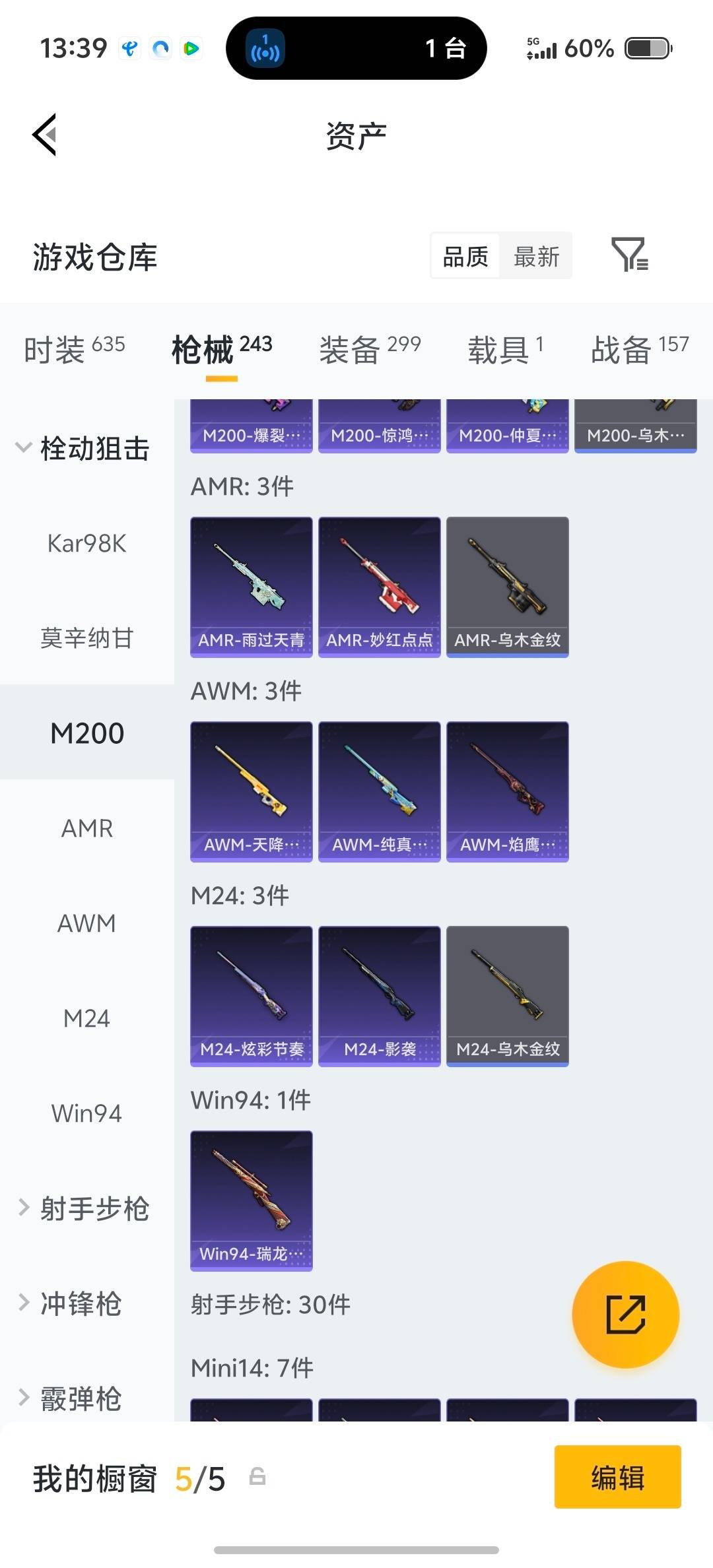The image size is (713, 1568).
Task: Tap the 编辑 button
Action: click(617, 1478)
